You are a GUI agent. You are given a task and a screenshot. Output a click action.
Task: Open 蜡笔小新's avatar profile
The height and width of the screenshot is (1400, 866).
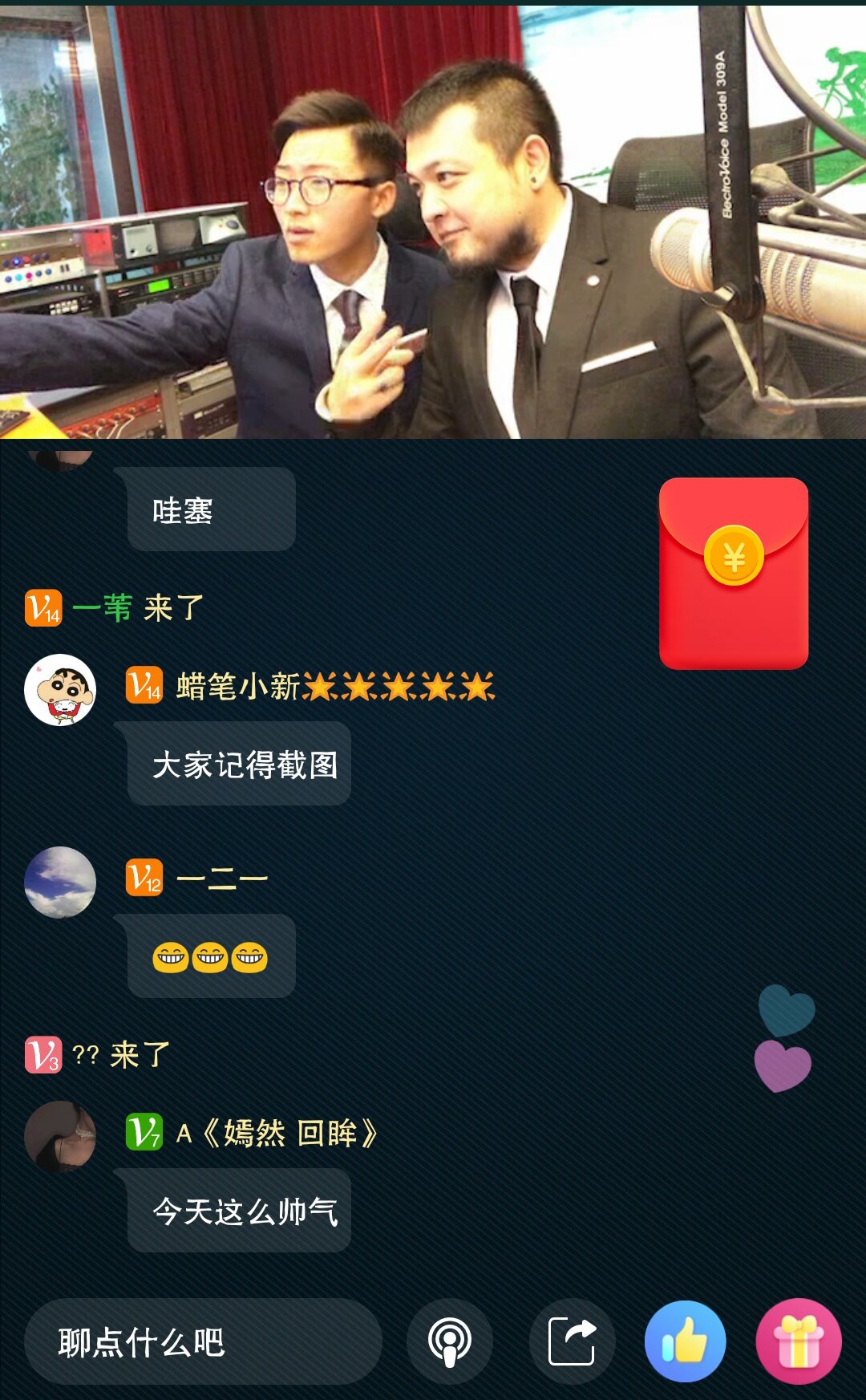(60, 690)
